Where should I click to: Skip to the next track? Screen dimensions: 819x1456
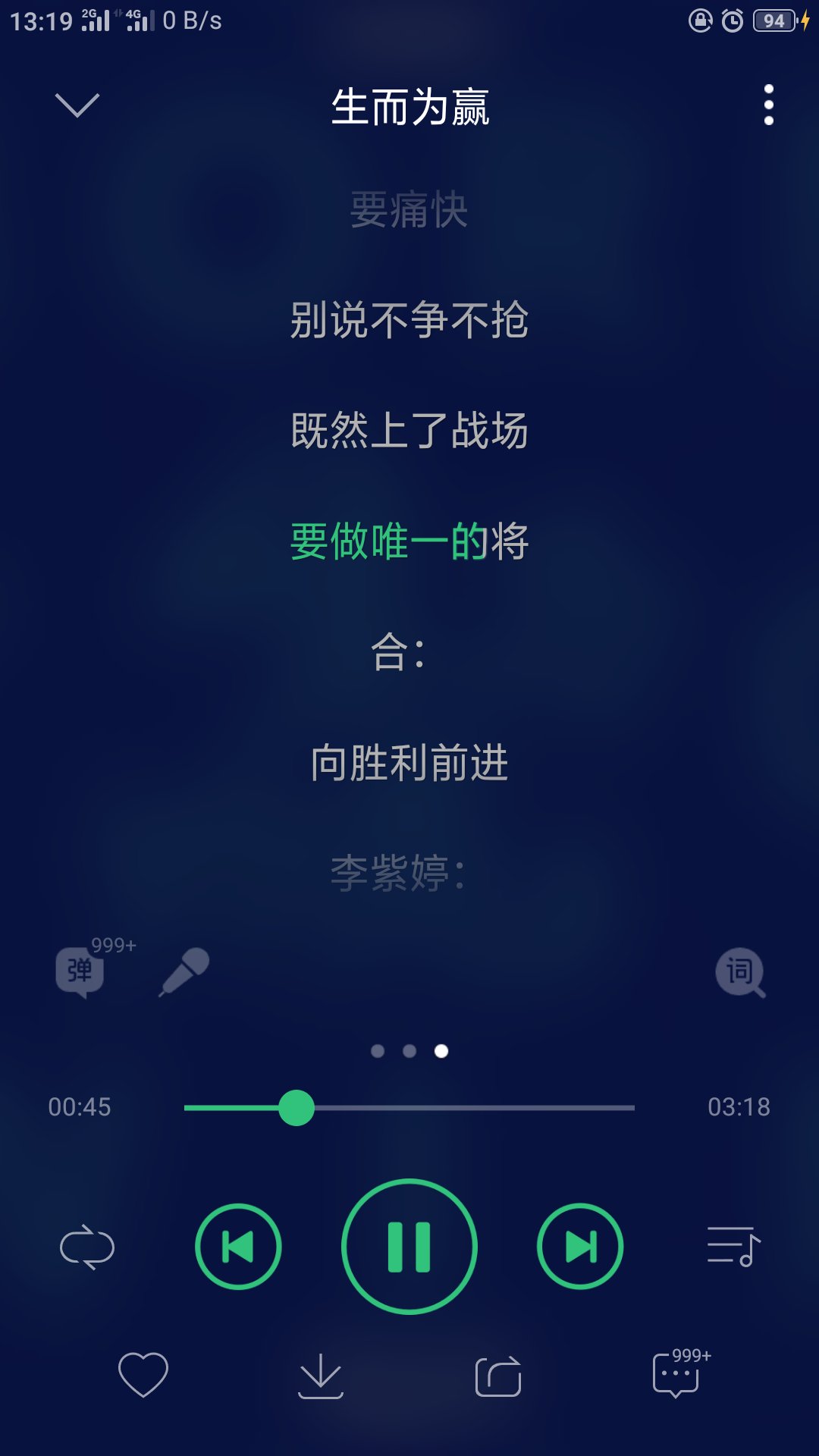580,1247
